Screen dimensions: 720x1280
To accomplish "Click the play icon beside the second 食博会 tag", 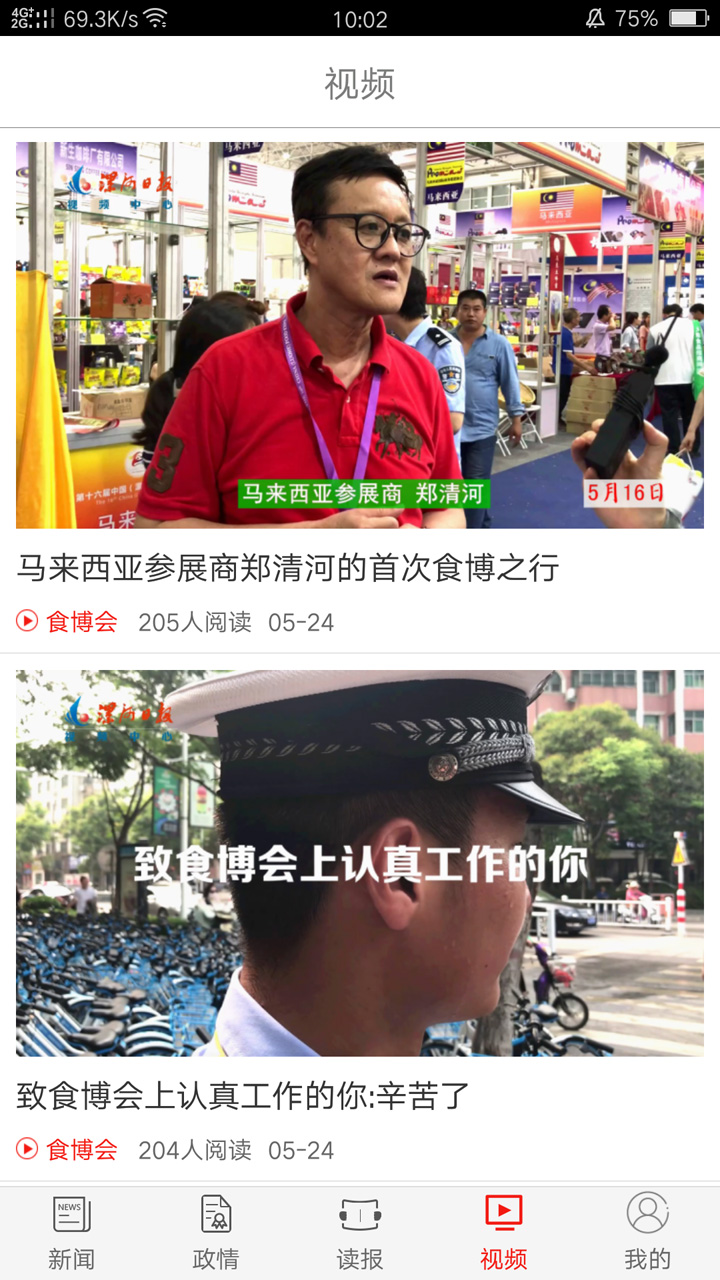I will 27,1150.
